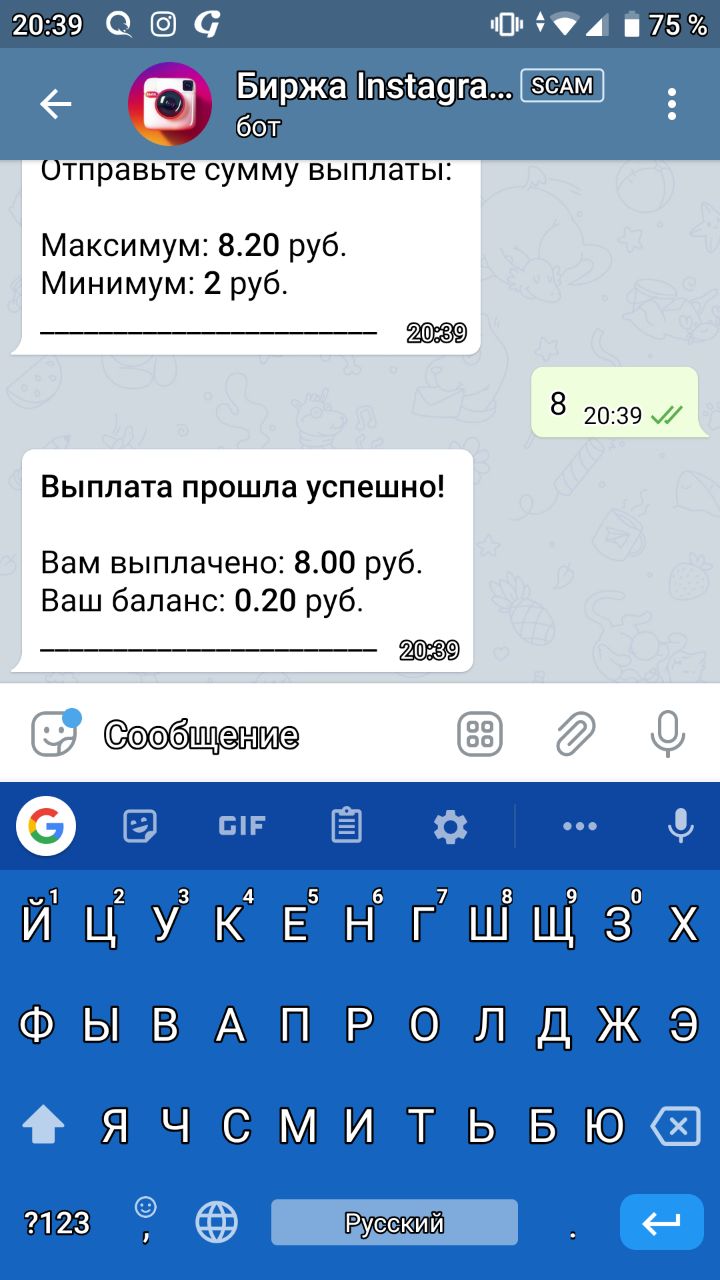Open the keyboard clipboard
Screen dimensions: 720x1280
click(x=346, y=826)
